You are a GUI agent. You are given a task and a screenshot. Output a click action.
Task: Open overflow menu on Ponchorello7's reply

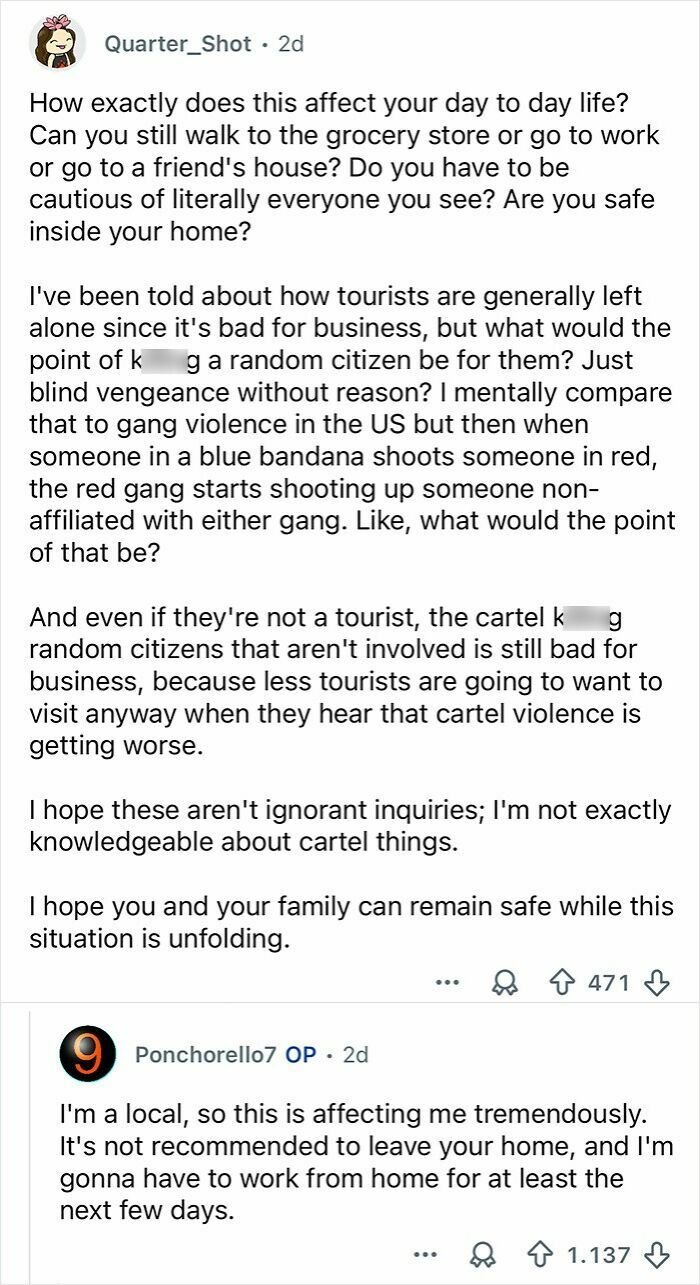[x=425, y=1255]
